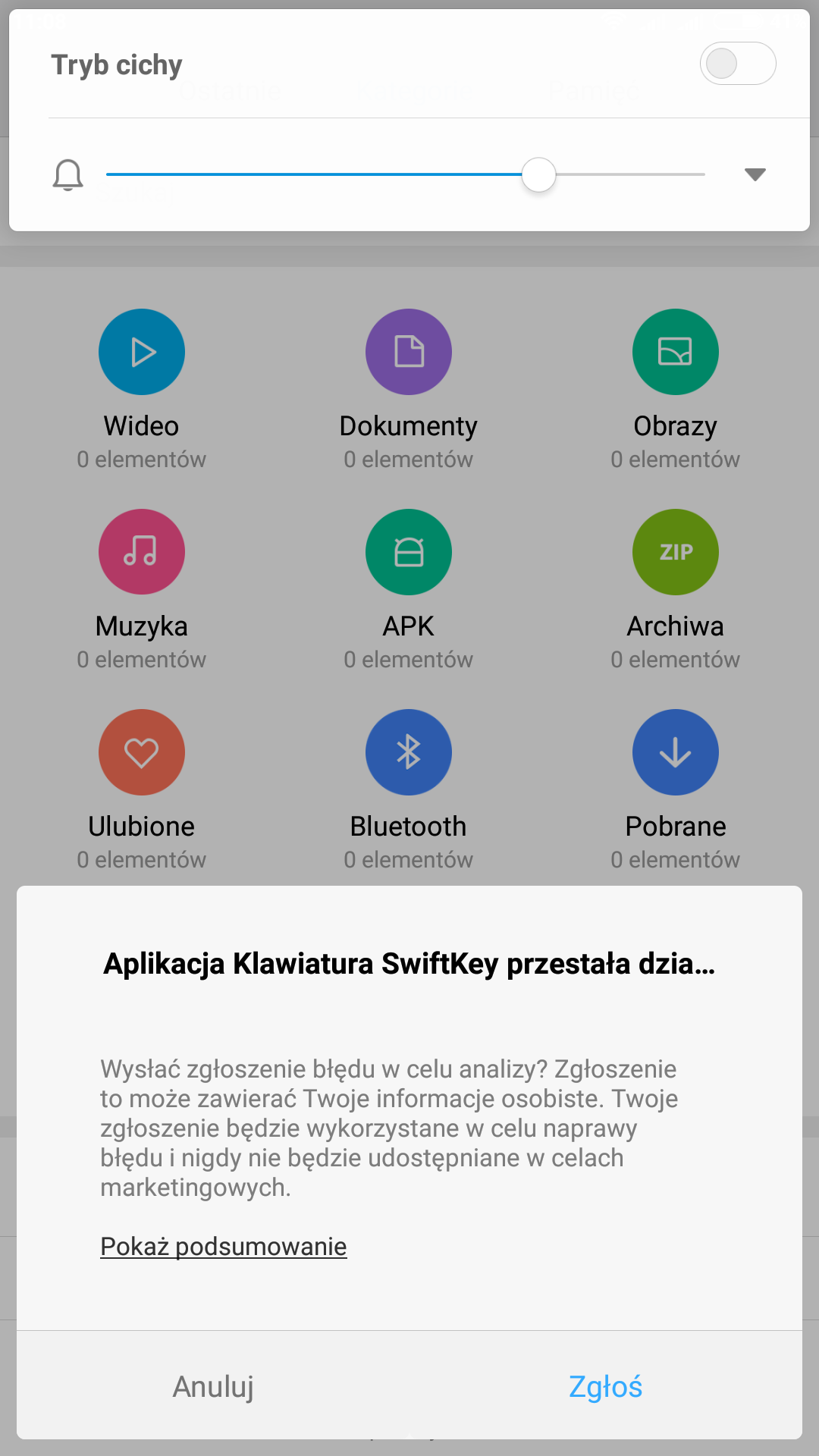This screenshot has width=819, height=1456.
Task: Tap the bell ringer icon
Action: (x=67, y=175)
